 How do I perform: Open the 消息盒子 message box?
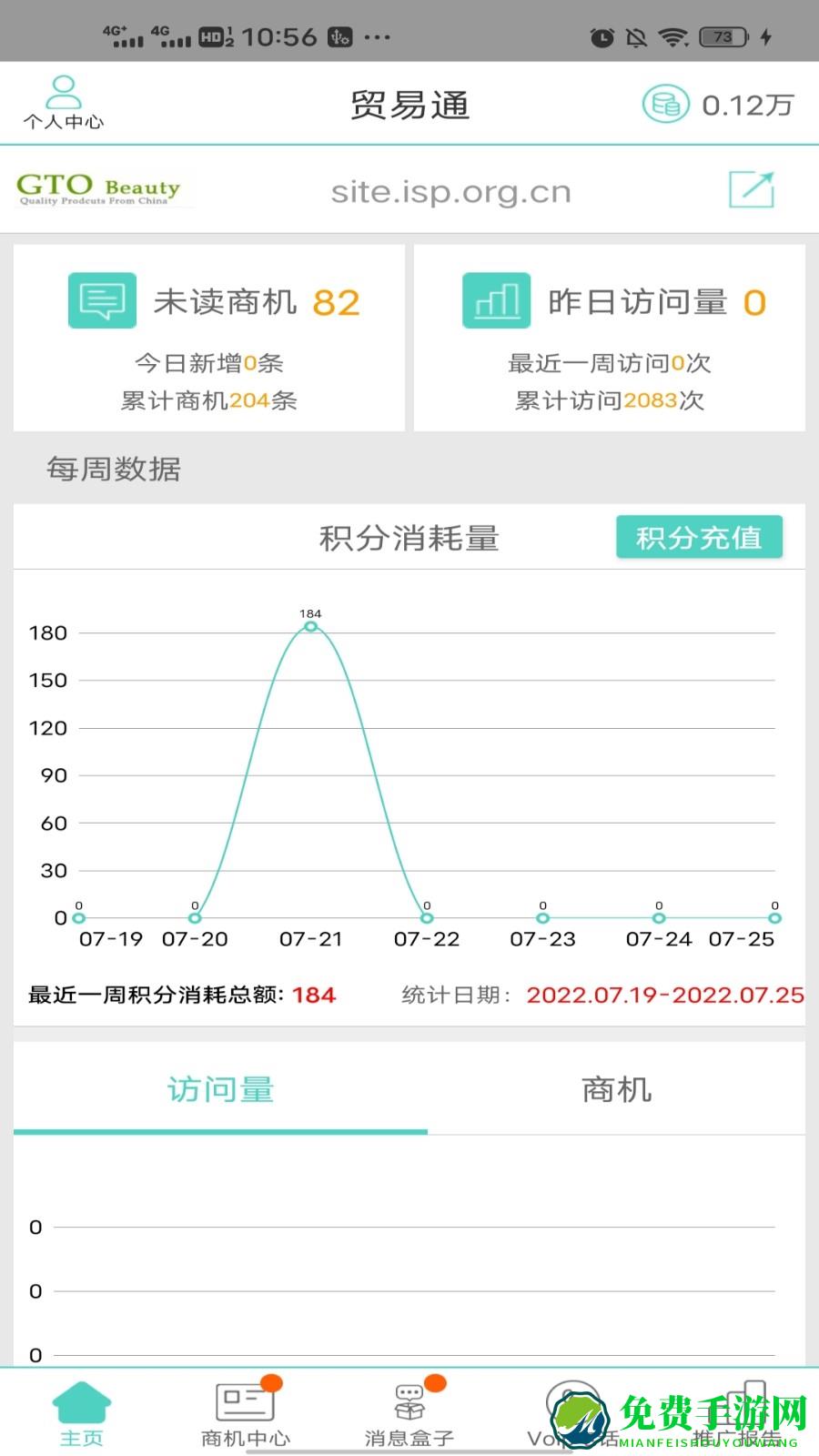click(410, 1406)
